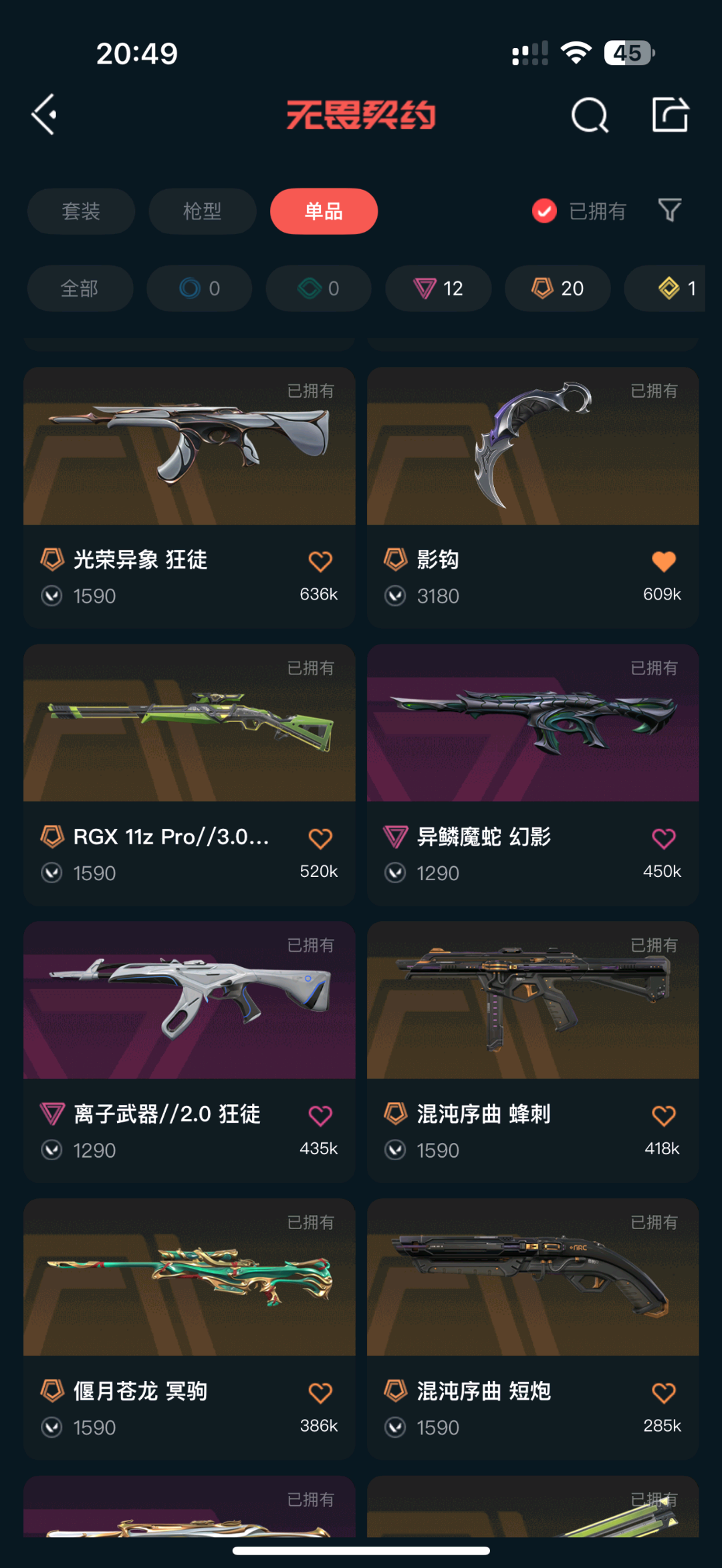
Task: Switch to the 套装 tab
Action: (x=81, y=211)
